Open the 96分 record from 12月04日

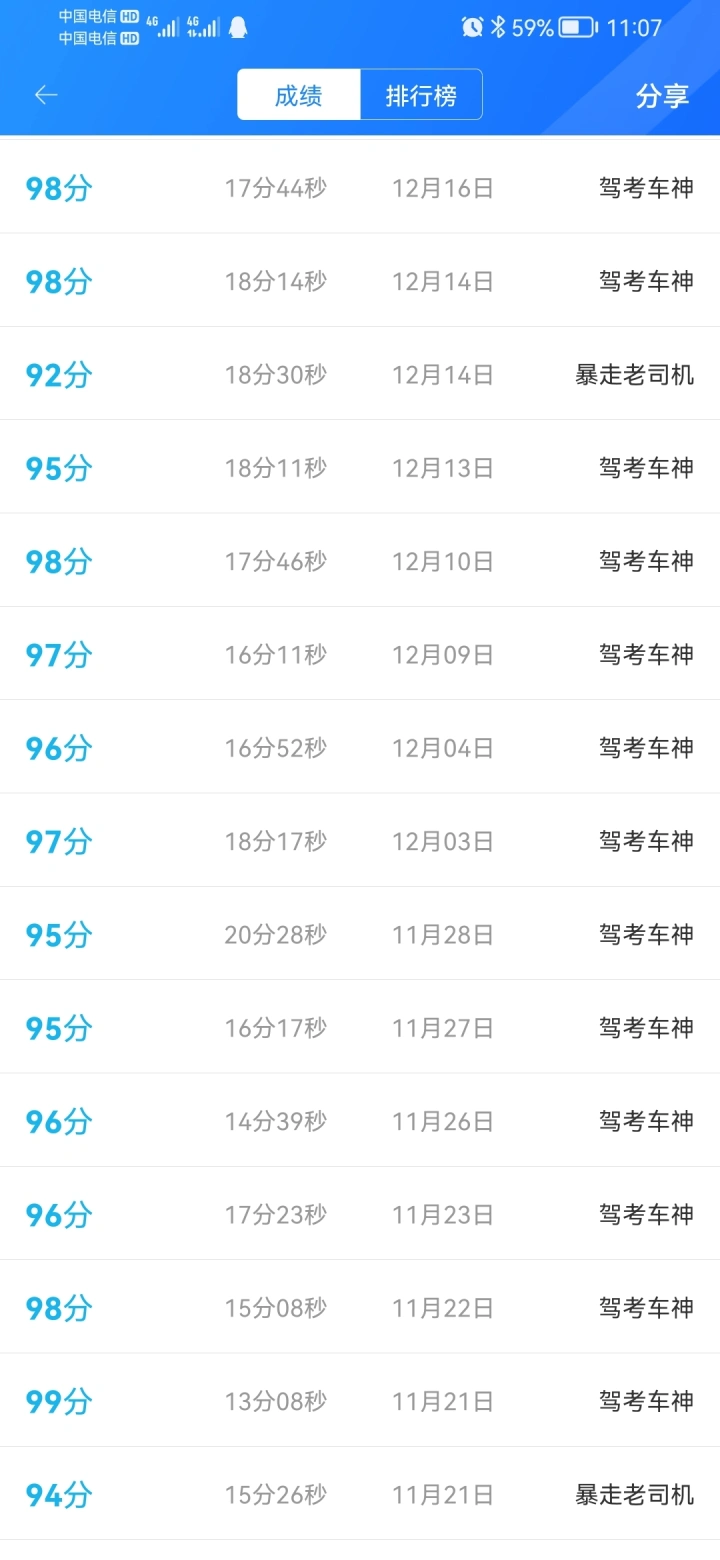(x=360, y=748)
